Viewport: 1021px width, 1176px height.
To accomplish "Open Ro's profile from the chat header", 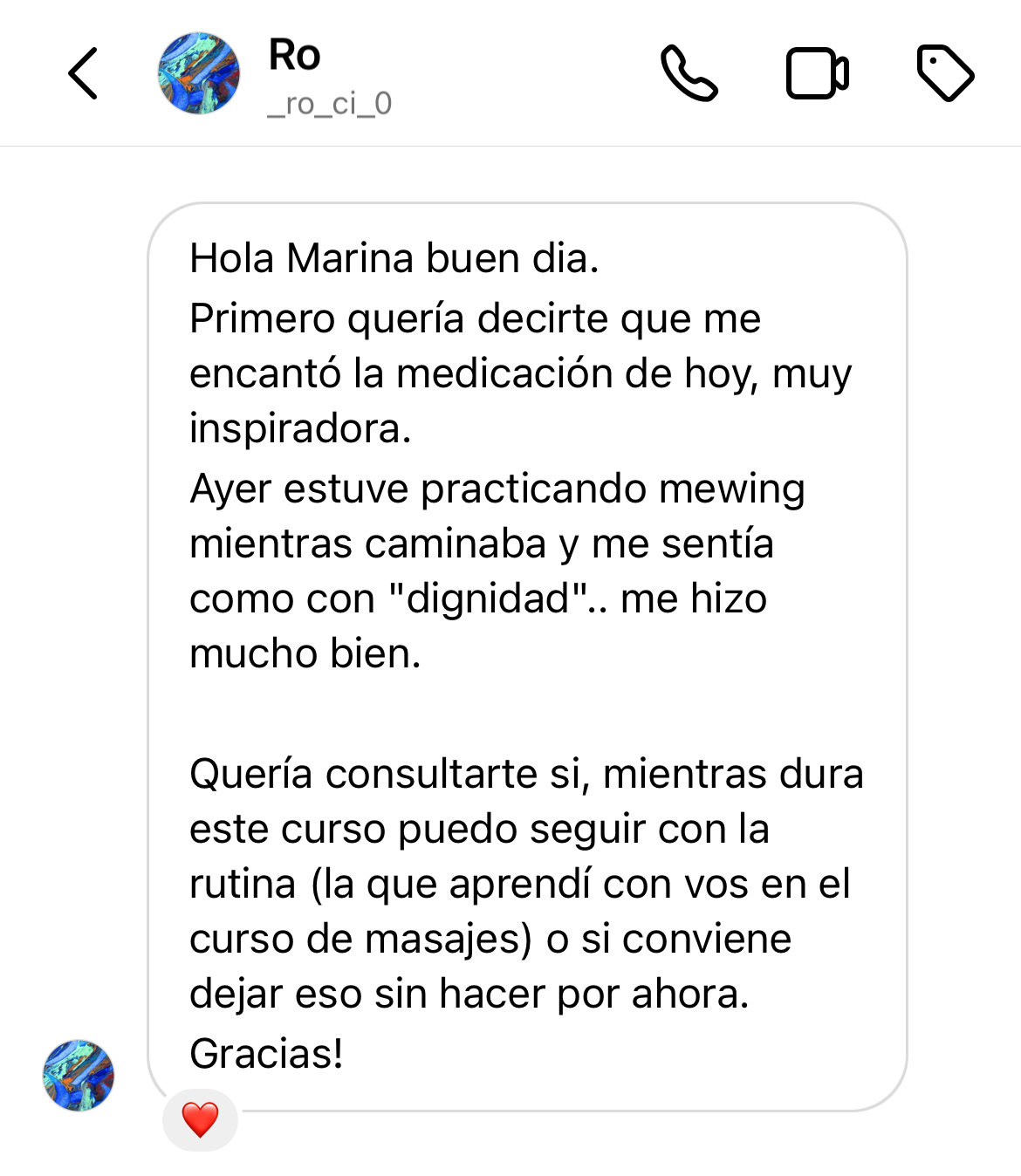I will click(x=293, y=75).
